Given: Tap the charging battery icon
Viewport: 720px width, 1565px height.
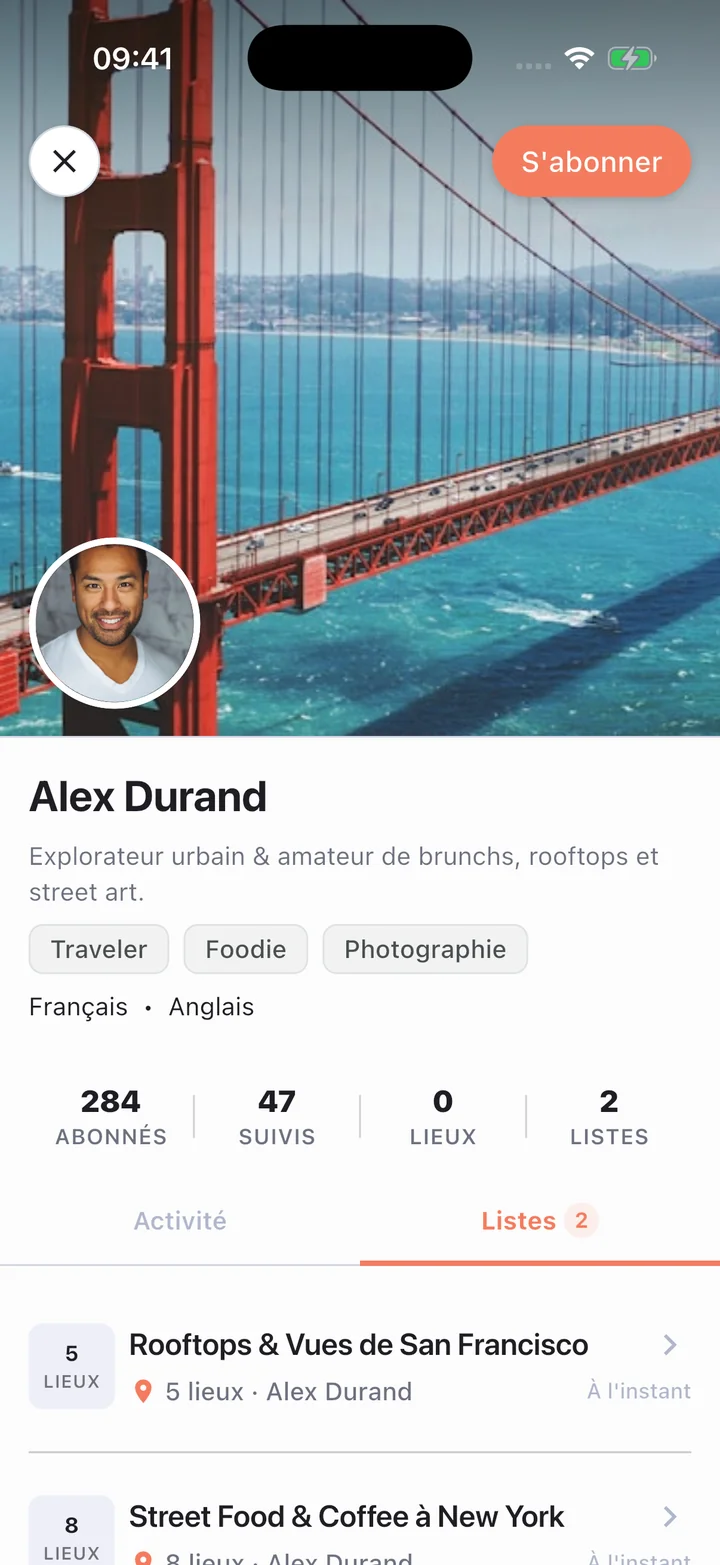Looking at the screenshot, I should pyautogui.click(x=631, y=58).
